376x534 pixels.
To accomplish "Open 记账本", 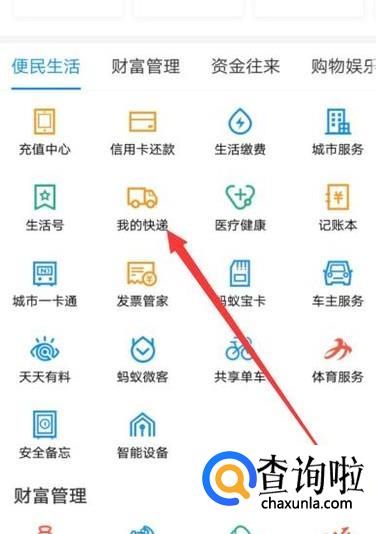I will [x=338, y=207].
